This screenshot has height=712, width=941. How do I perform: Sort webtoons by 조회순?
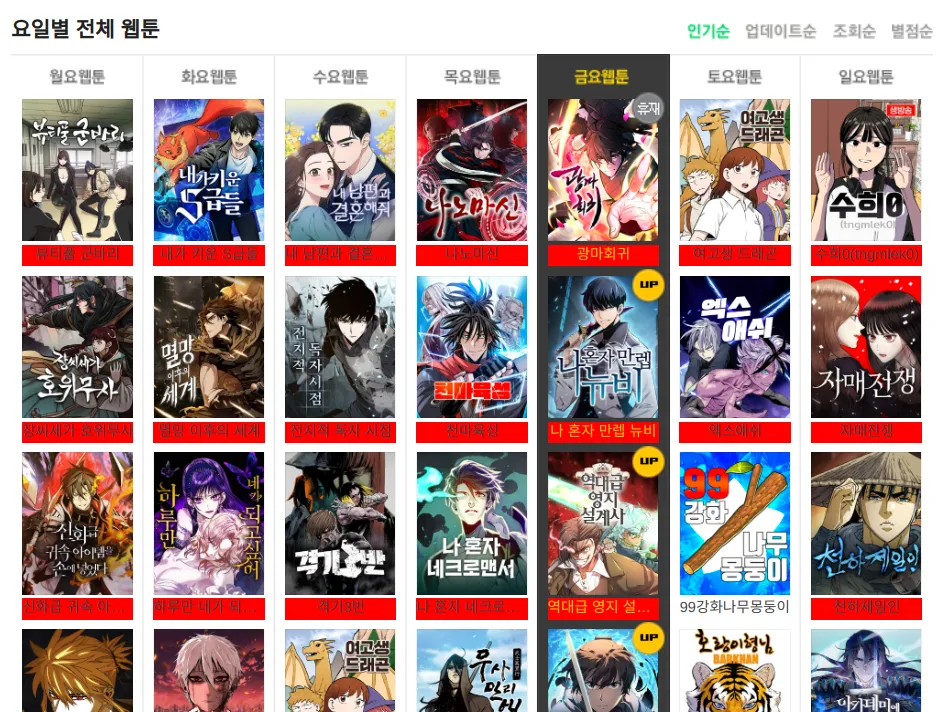[854, 31]
